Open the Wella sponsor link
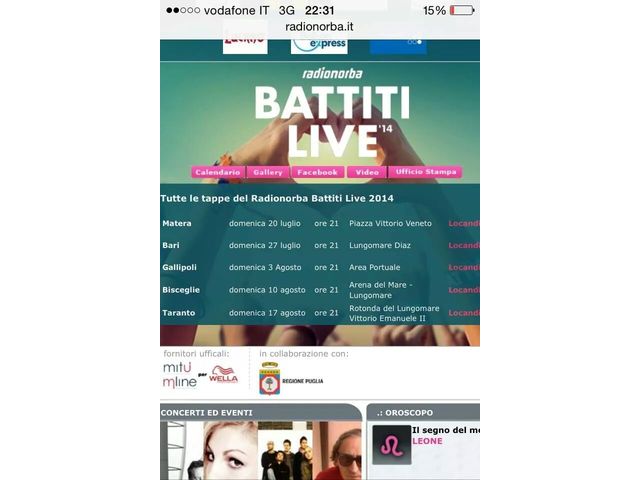640x480 pixels. click(223, 377)
